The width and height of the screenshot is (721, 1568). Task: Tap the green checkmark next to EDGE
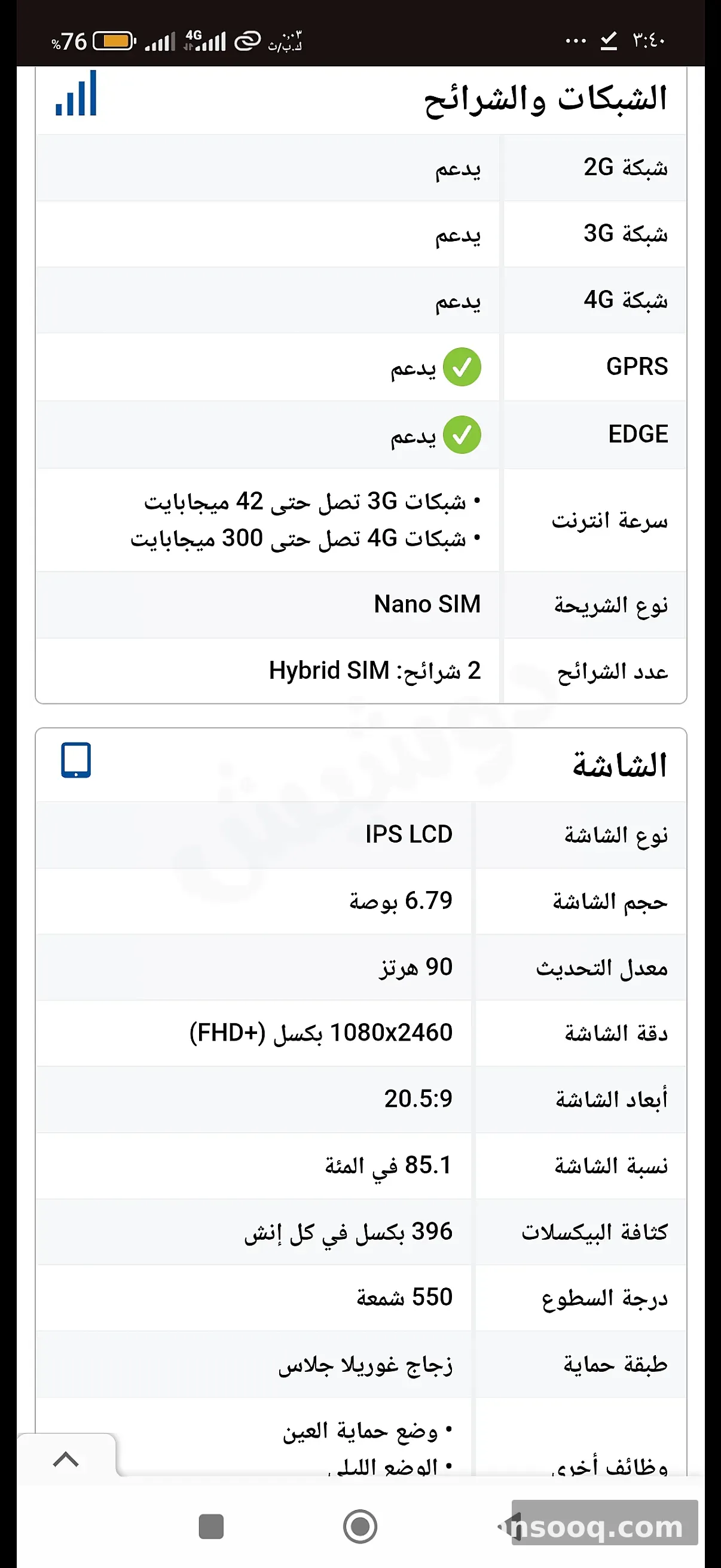tap(463, 434)
